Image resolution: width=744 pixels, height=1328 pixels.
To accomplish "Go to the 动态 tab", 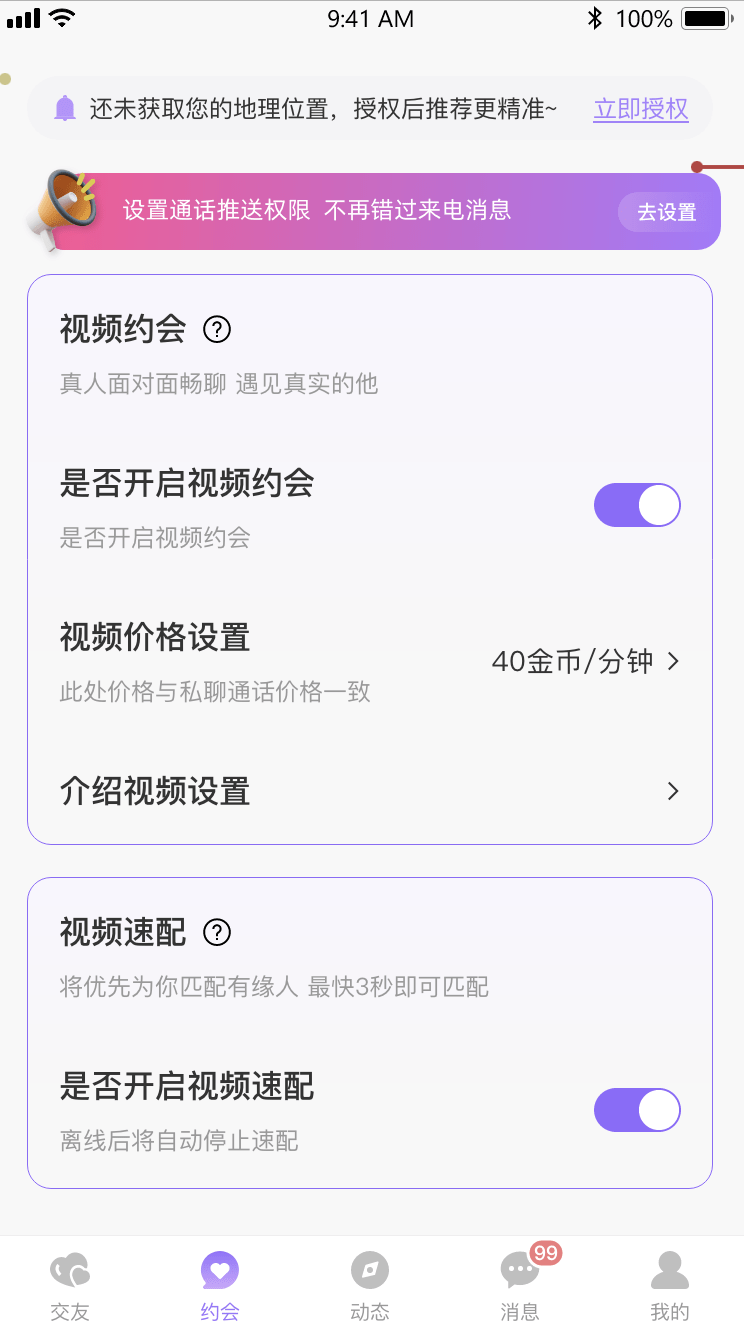I will pyautogui.click(x=370, y=1285).
